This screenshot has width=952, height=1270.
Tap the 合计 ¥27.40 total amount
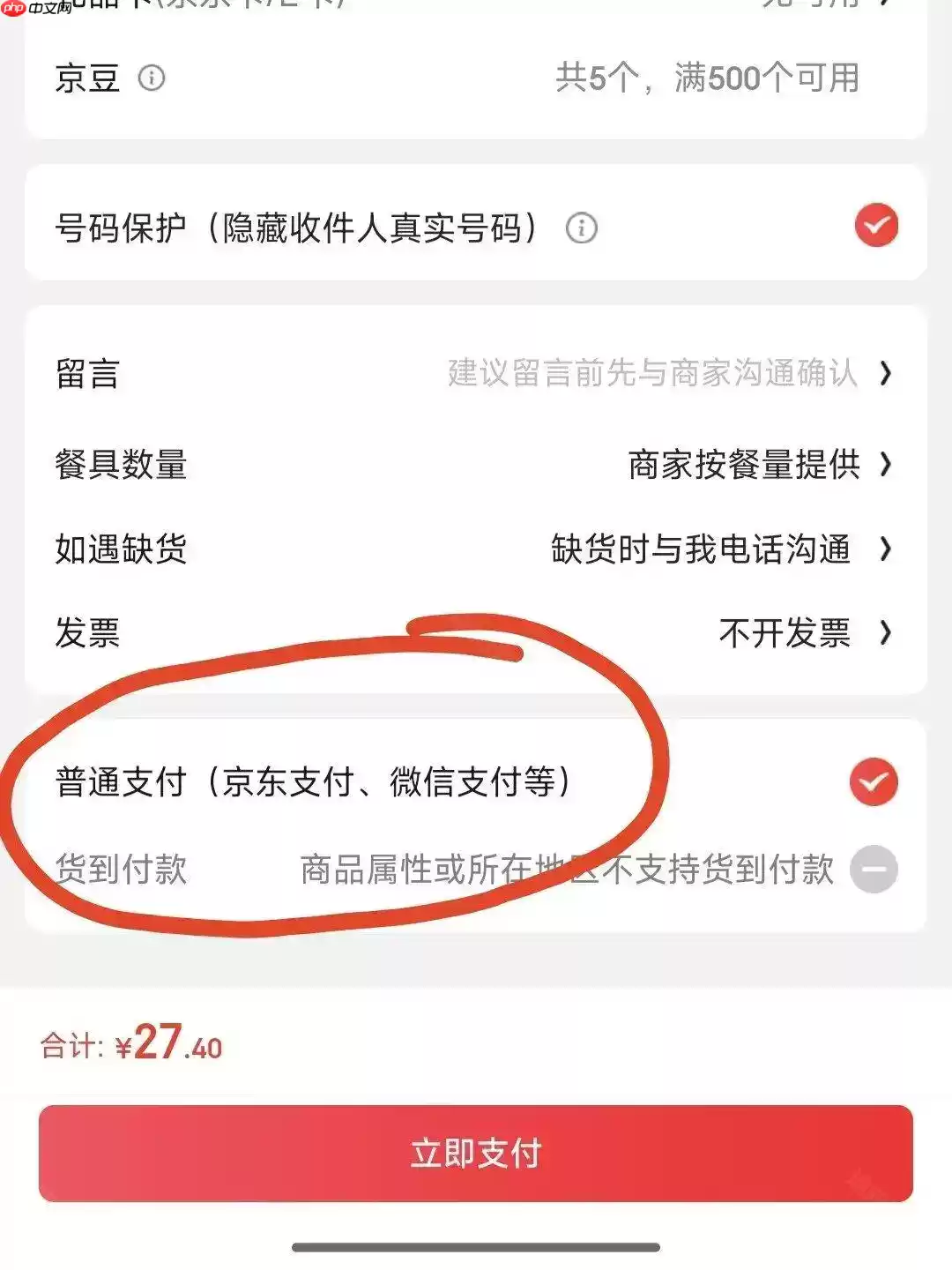[132, 1045]
